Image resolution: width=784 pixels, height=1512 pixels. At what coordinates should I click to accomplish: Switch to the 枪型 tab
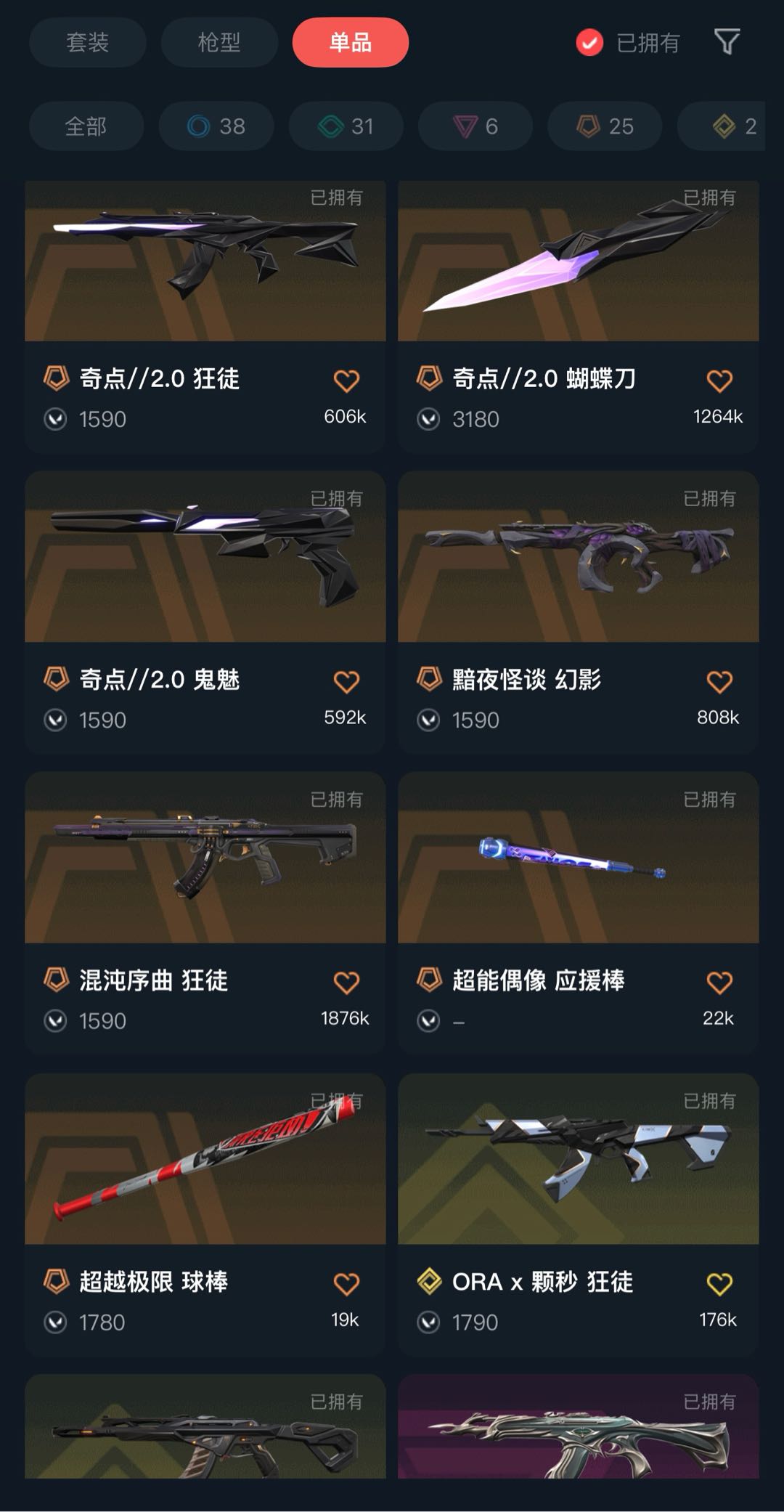point(219,42)
